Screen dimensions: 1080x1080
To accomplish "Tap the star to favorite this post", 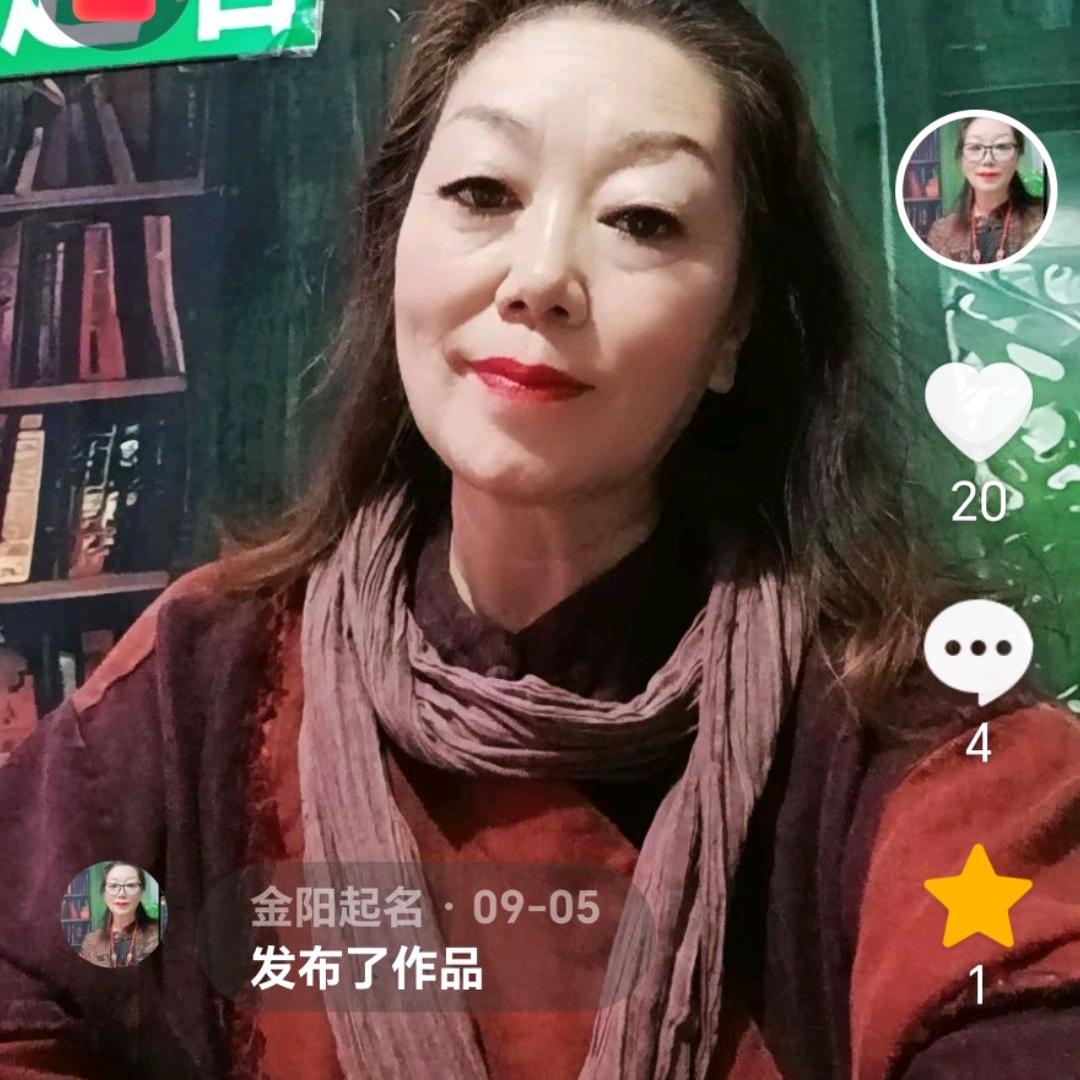I will point(977,897).
